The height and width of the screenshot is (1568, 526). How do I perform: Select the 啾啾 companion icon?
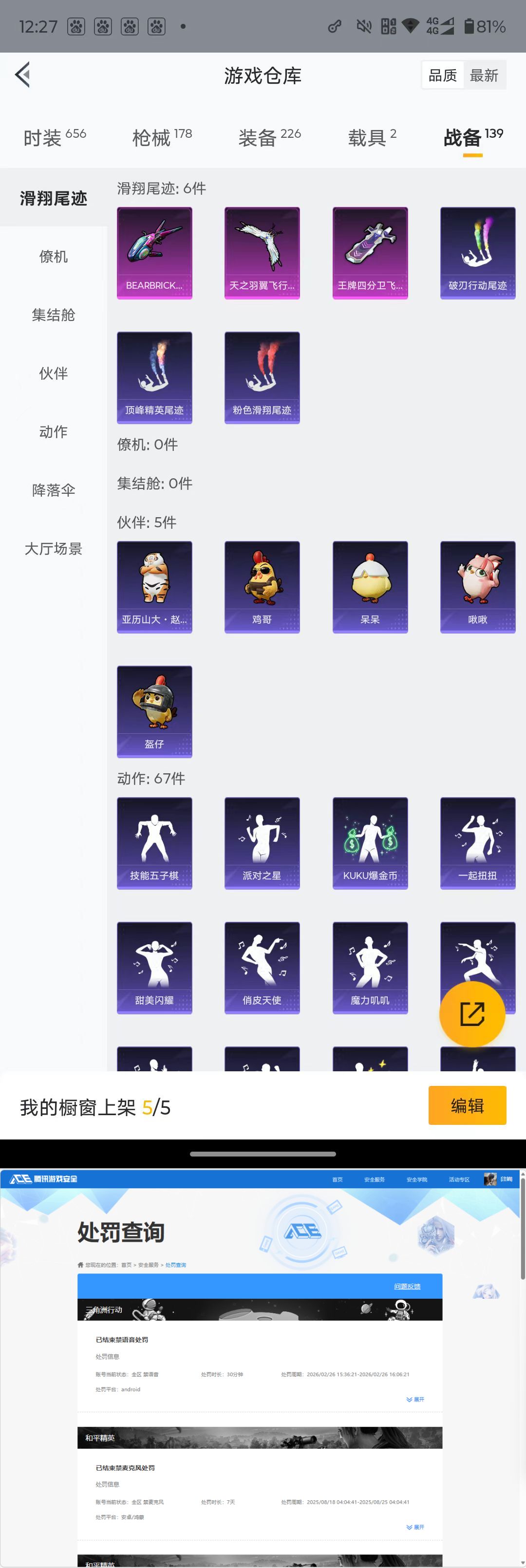pyautogui.click(x=478, y=586)
